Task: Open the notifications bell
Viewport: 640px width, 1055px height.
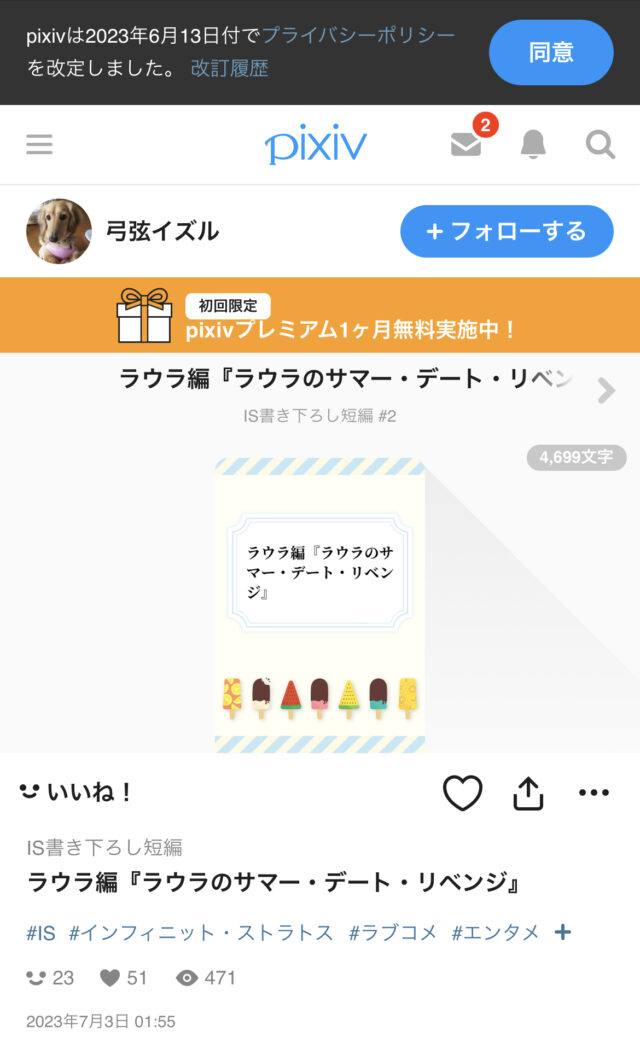Action: pyautogui.click(x=533, y=145)
